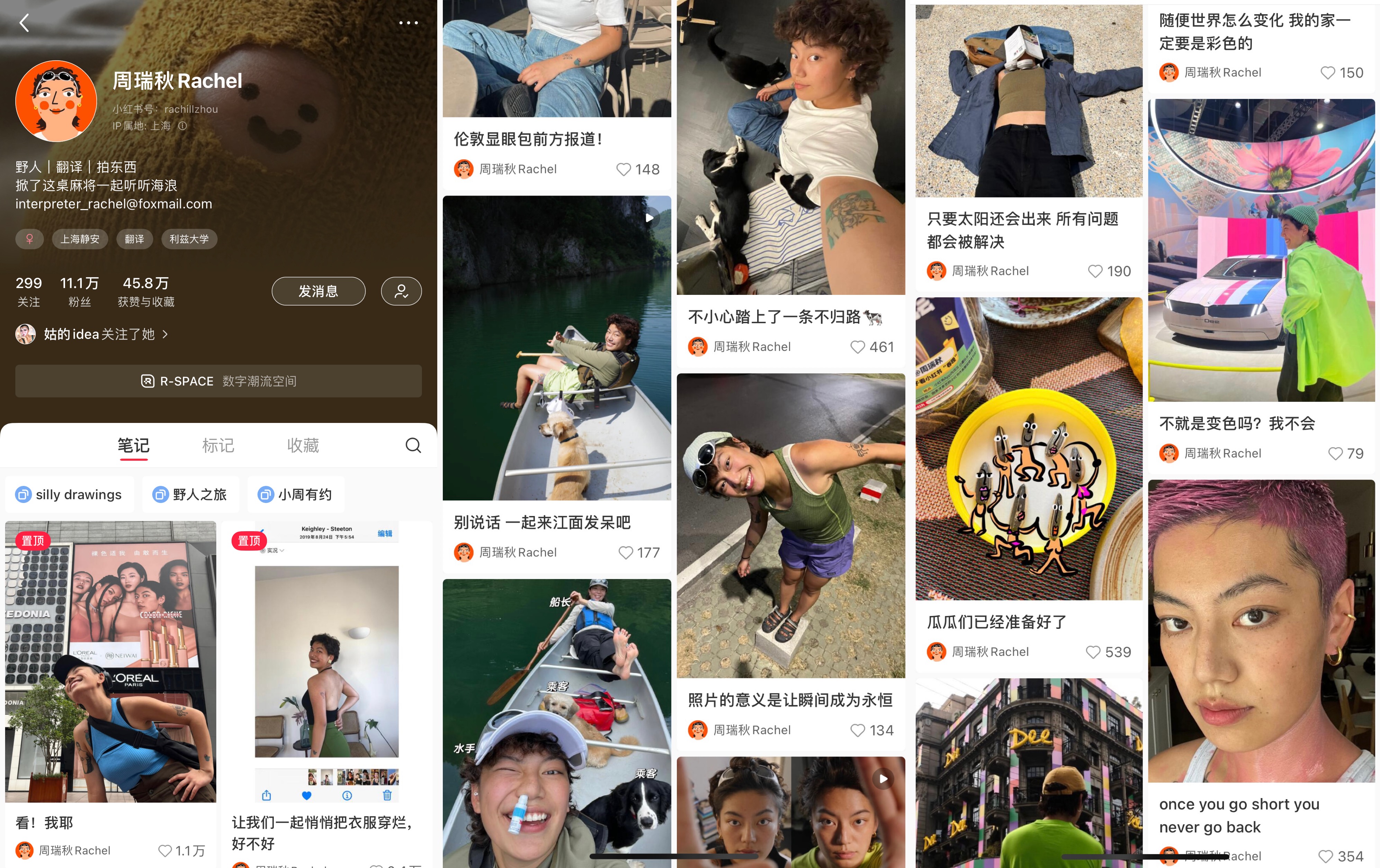Open the three-dot overflow menu

pos(408,23)
